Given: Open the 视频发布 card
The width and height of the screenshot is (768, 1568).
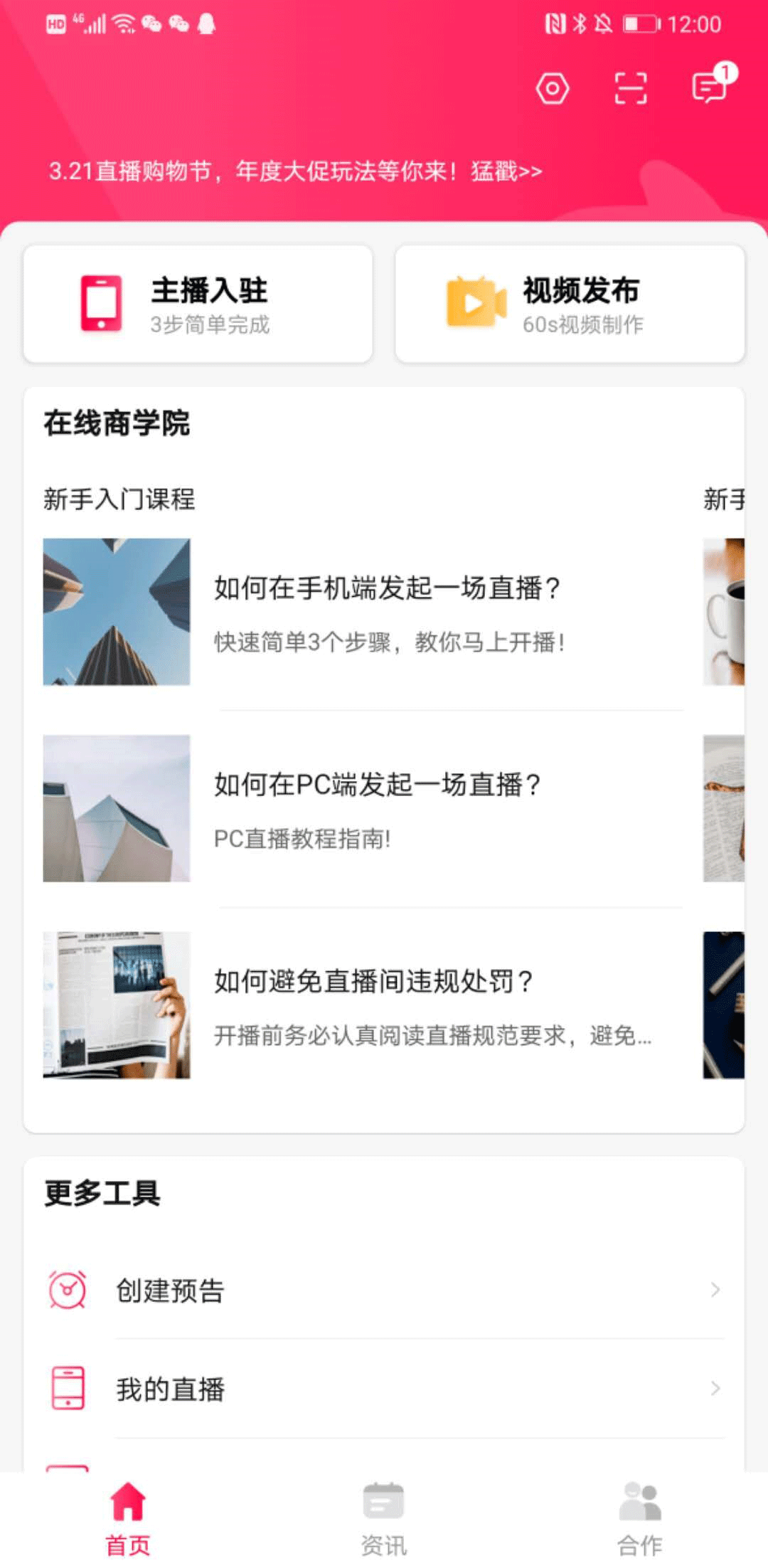Looking at the screenshot, I should coord(570,304).
